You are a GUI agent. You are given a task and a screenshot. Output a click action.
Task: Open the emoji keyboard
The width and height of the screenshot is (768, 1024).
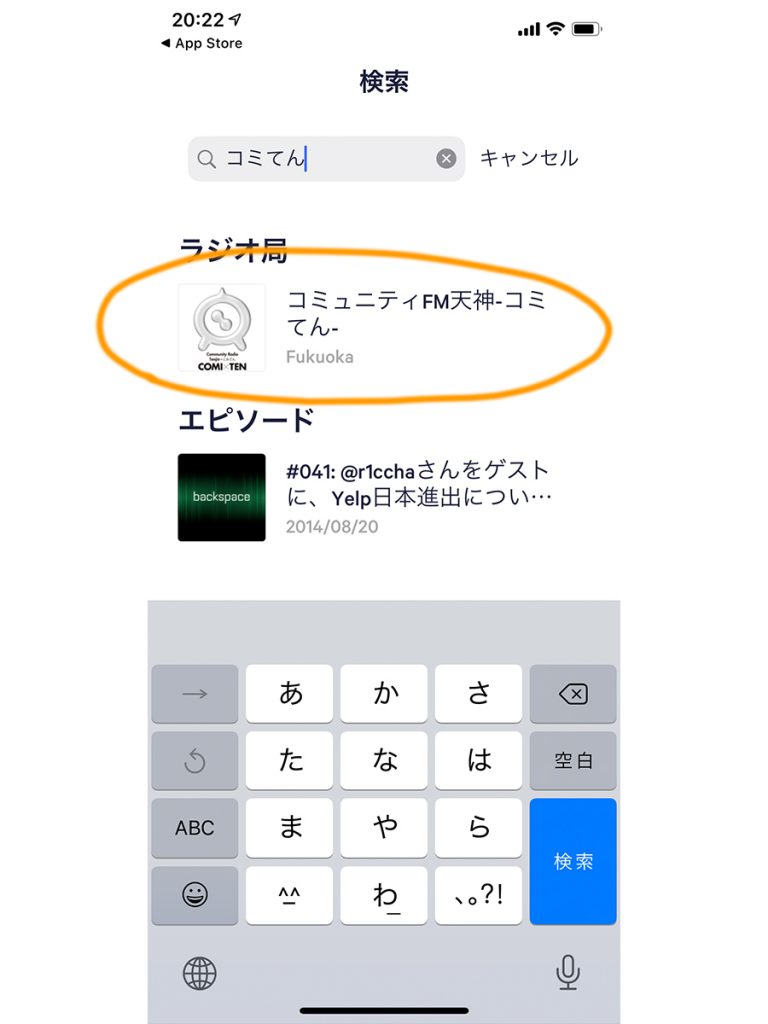point(194,895)
